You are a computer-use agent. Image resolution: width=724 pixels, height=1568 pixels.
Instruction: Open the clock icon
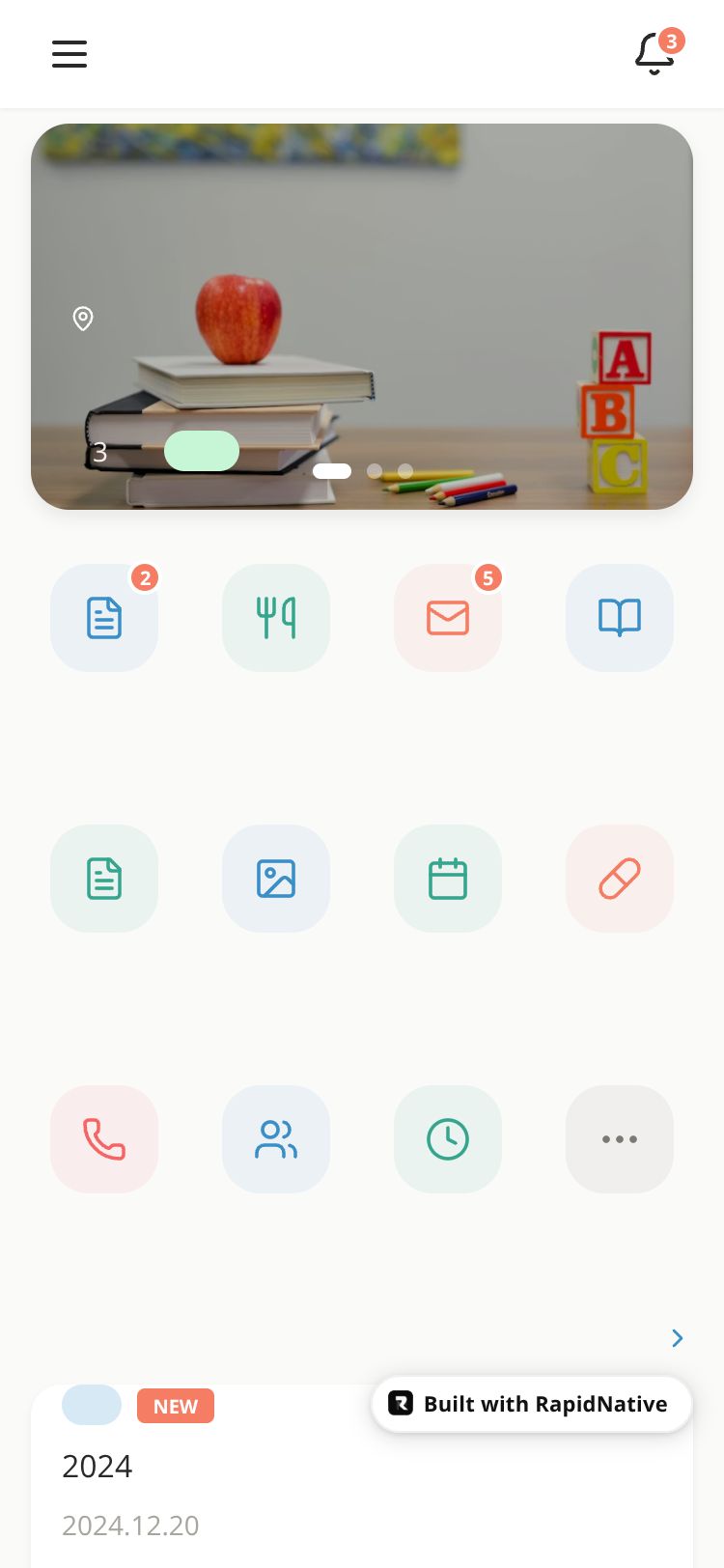[x=448, y=1139]
